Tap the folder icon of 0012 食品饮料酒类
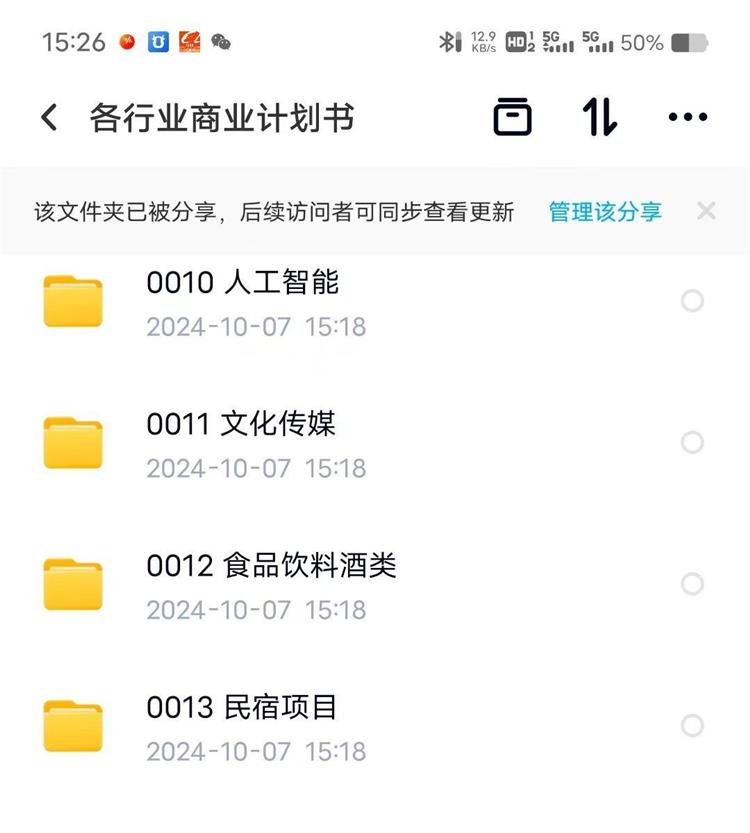 tap(73, 584)
